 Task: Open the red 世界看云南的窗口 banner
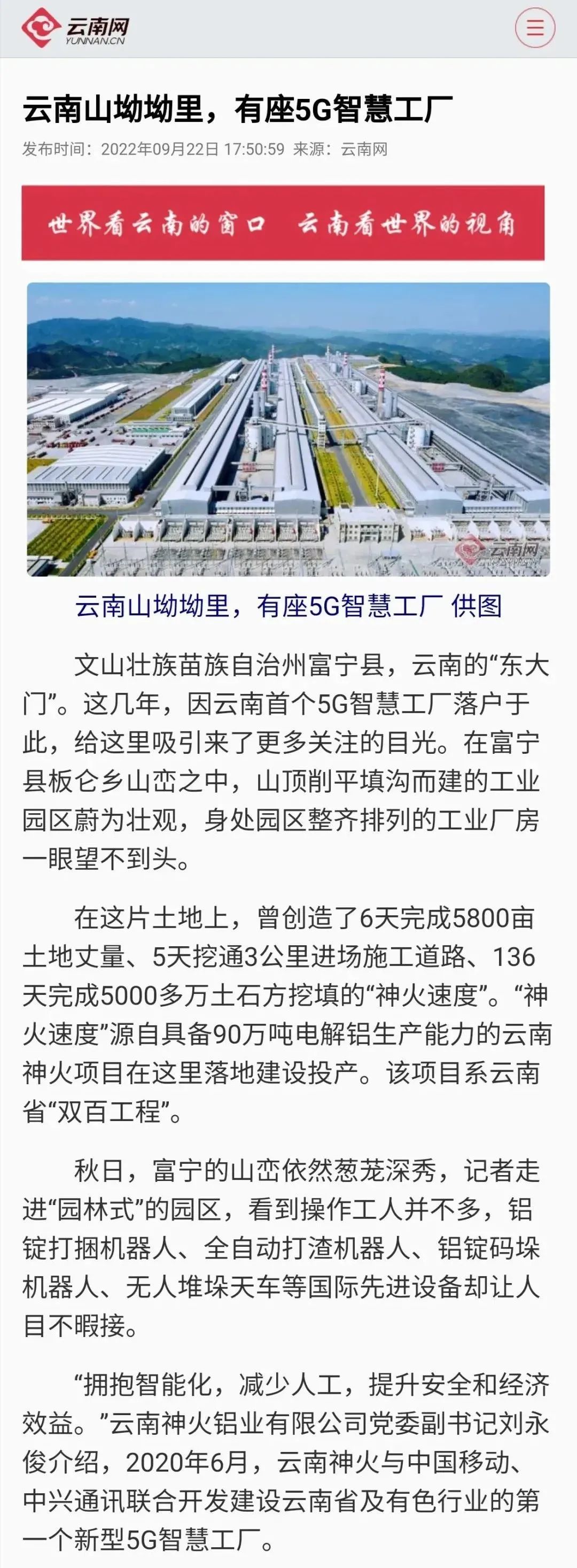point(283,223)
